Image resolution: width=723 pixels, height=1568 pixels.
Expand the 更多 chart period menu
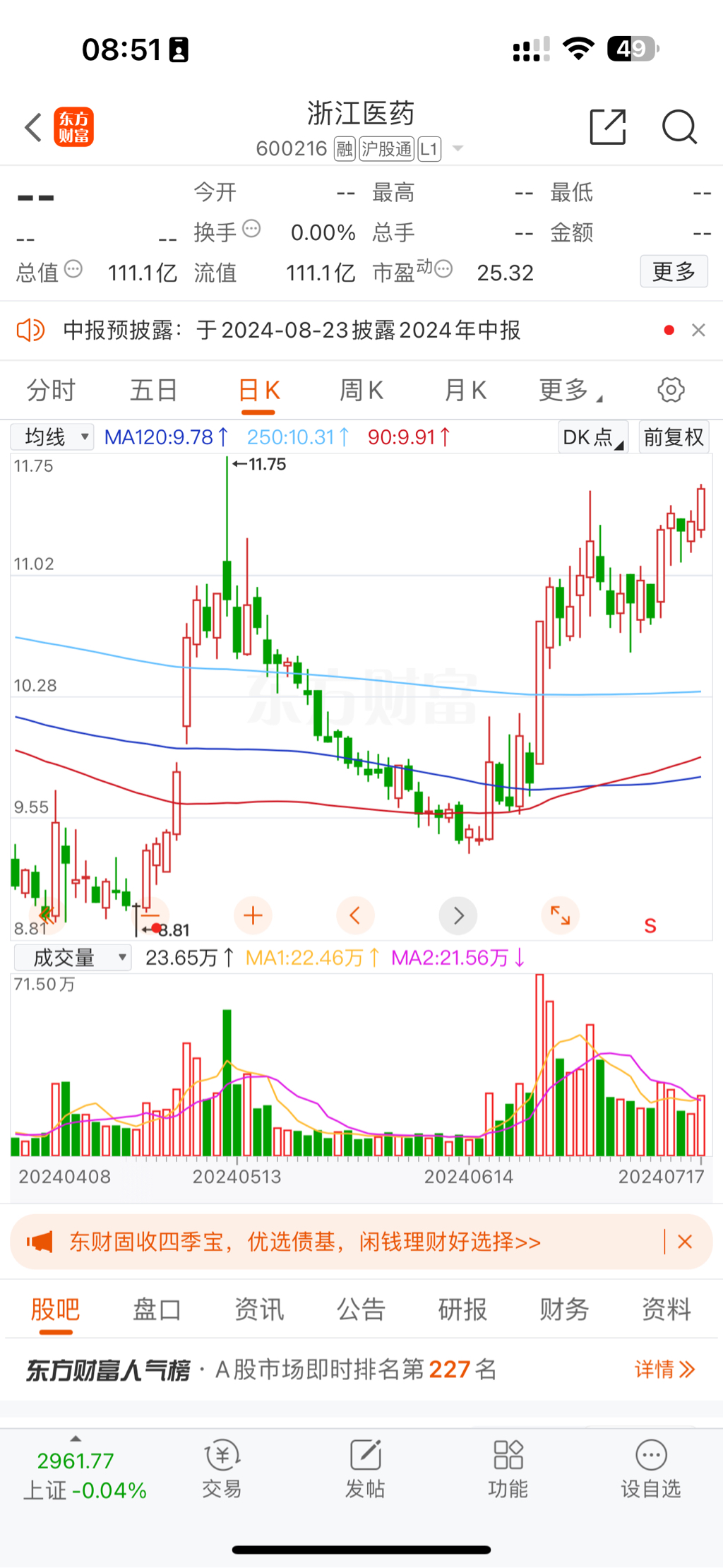[568, 391]
